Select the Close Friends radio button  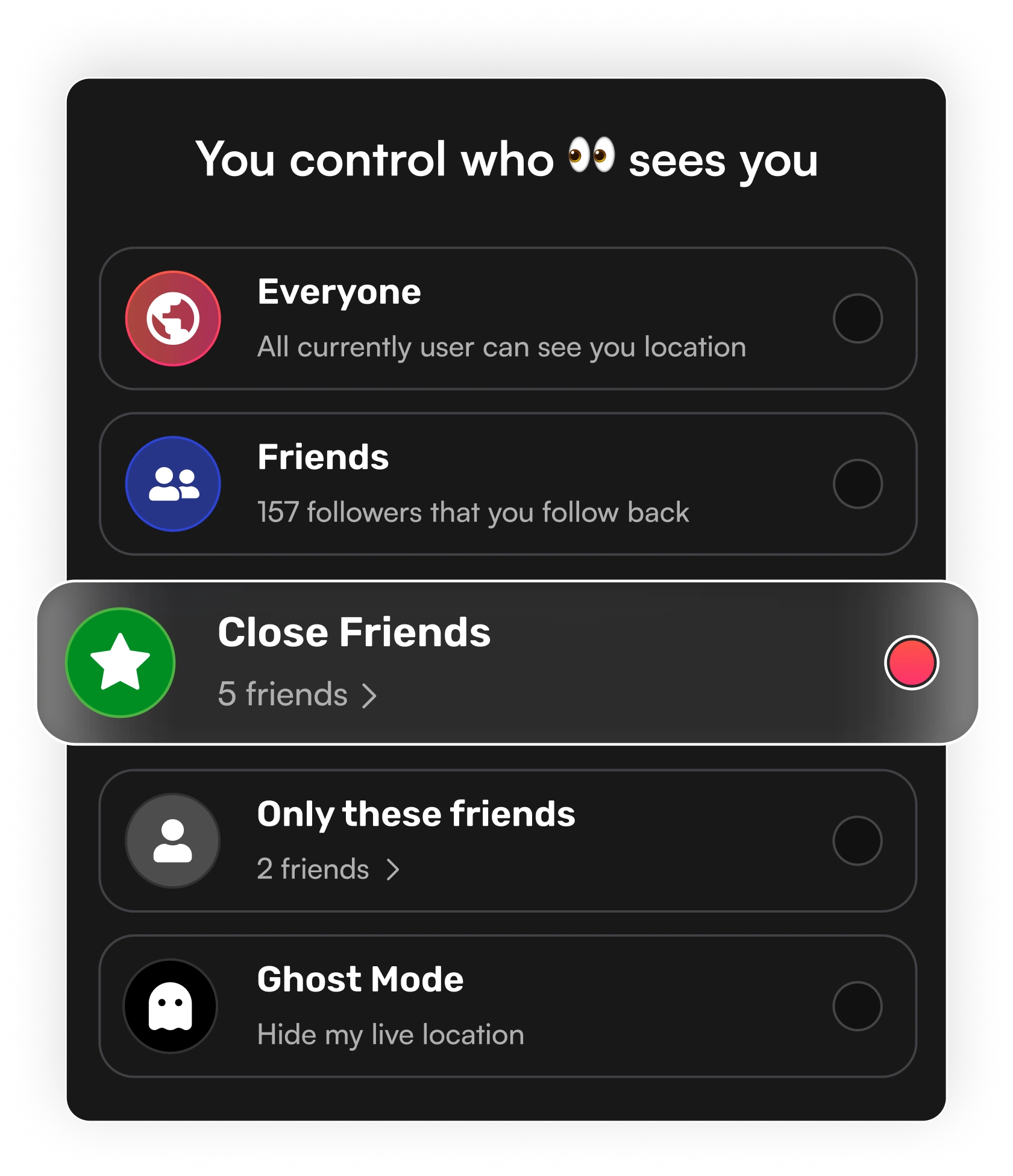(911, 662)
